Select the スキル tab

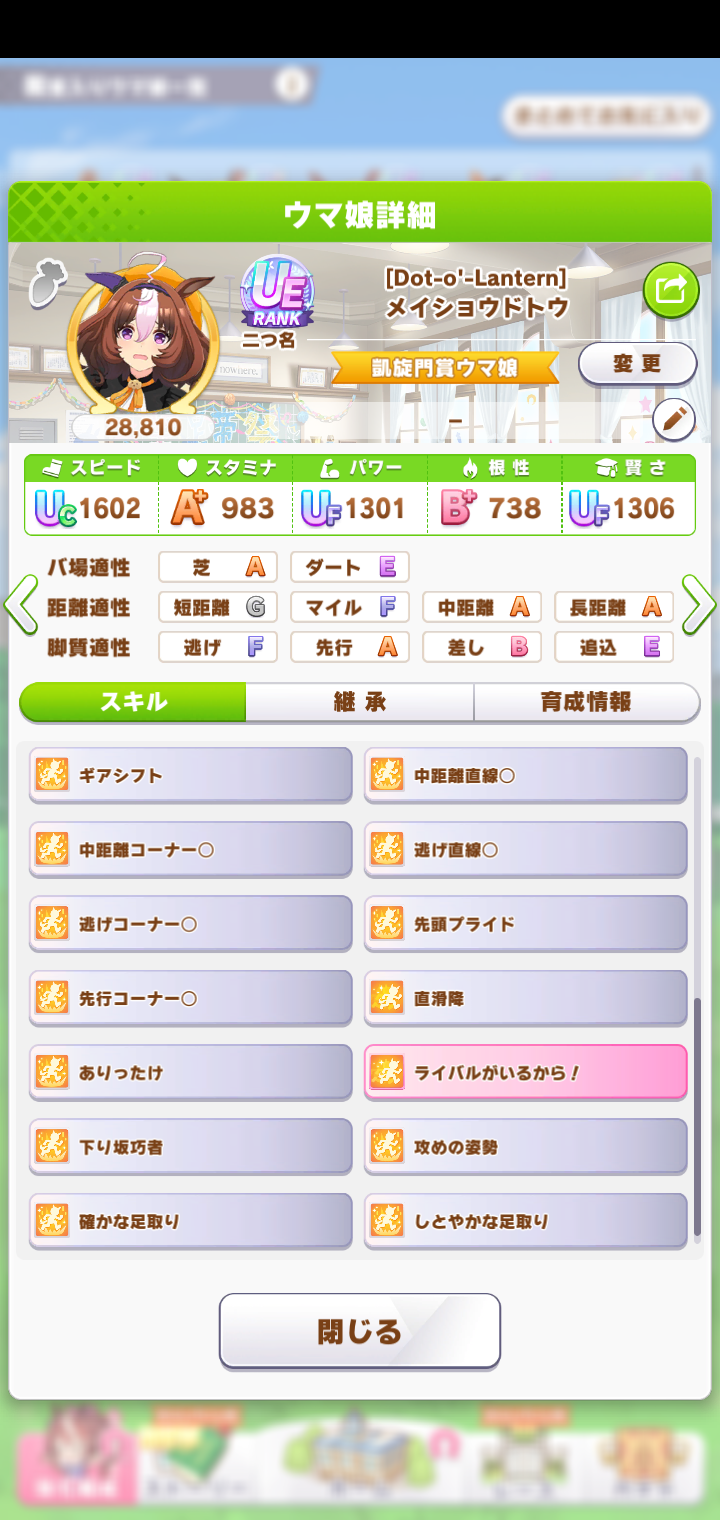(133, 702)
